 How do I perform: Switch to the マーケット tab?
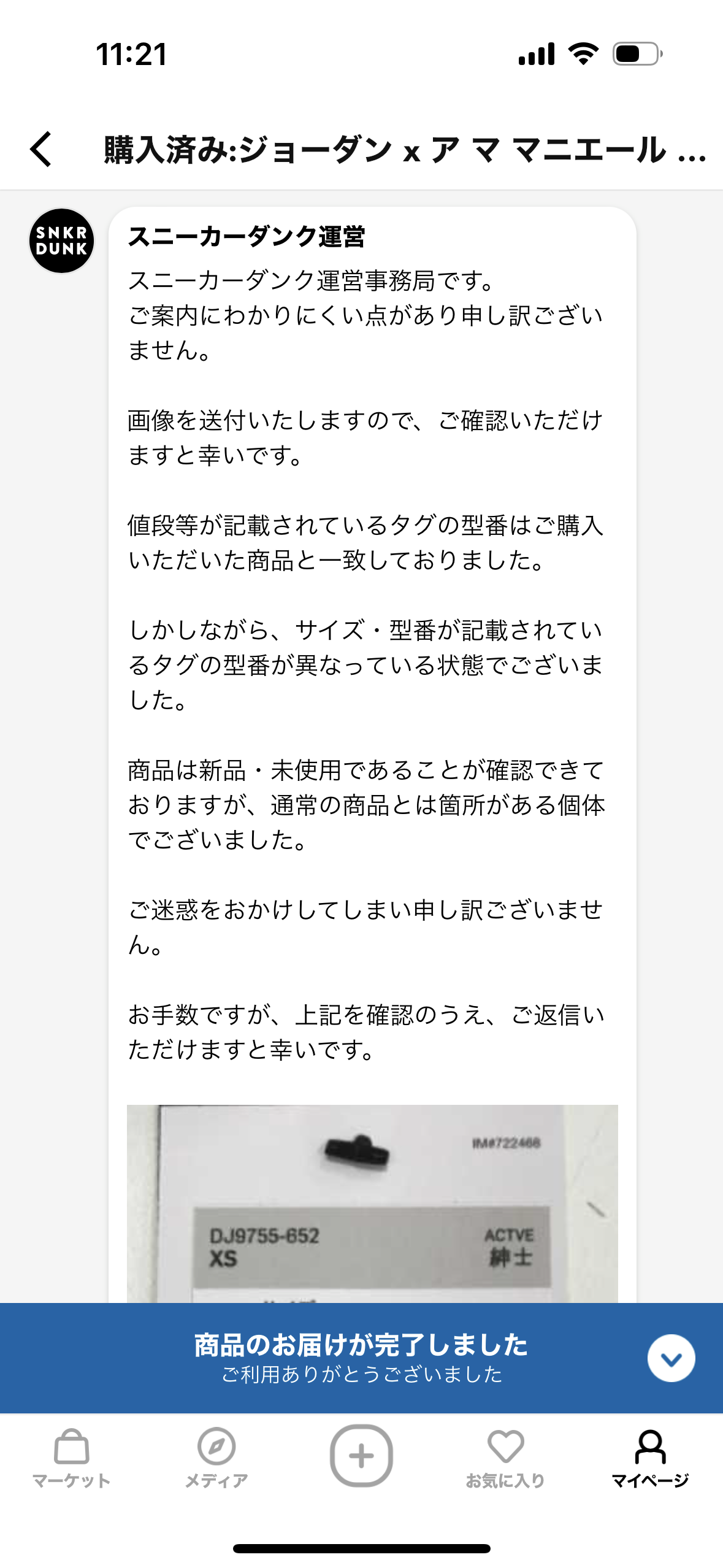click(x=72, y=1459)
